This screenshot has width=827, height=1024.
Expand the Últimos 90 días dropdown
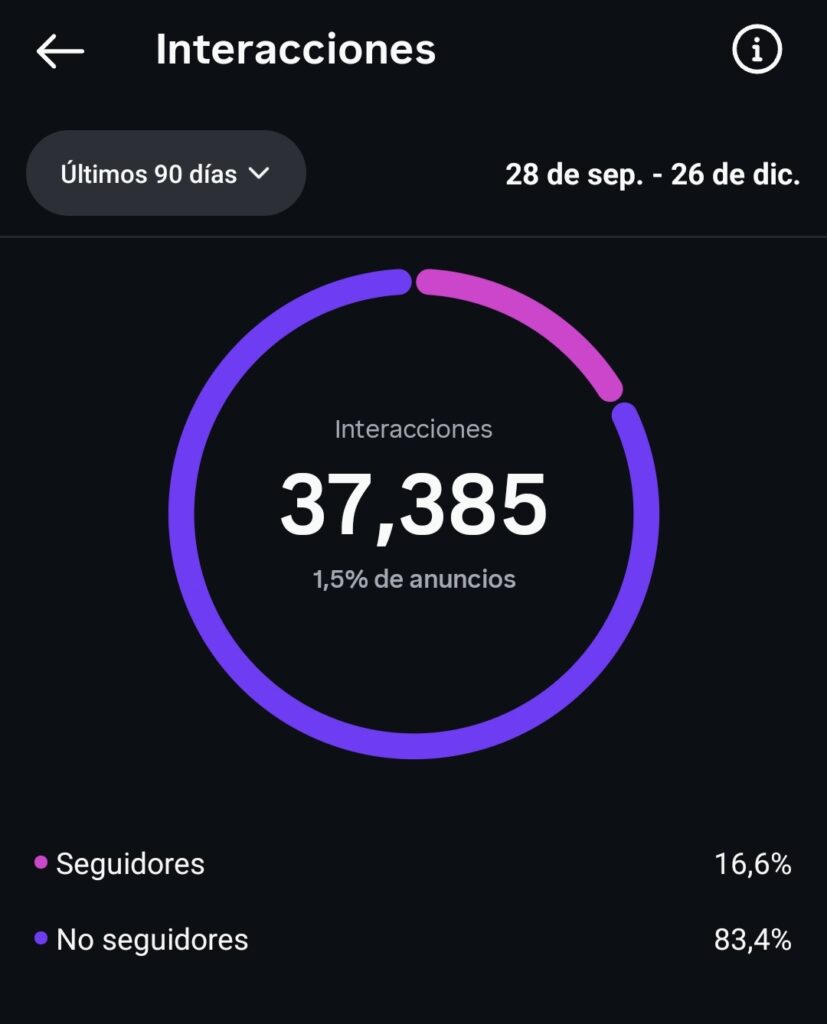tap(166, 173)
